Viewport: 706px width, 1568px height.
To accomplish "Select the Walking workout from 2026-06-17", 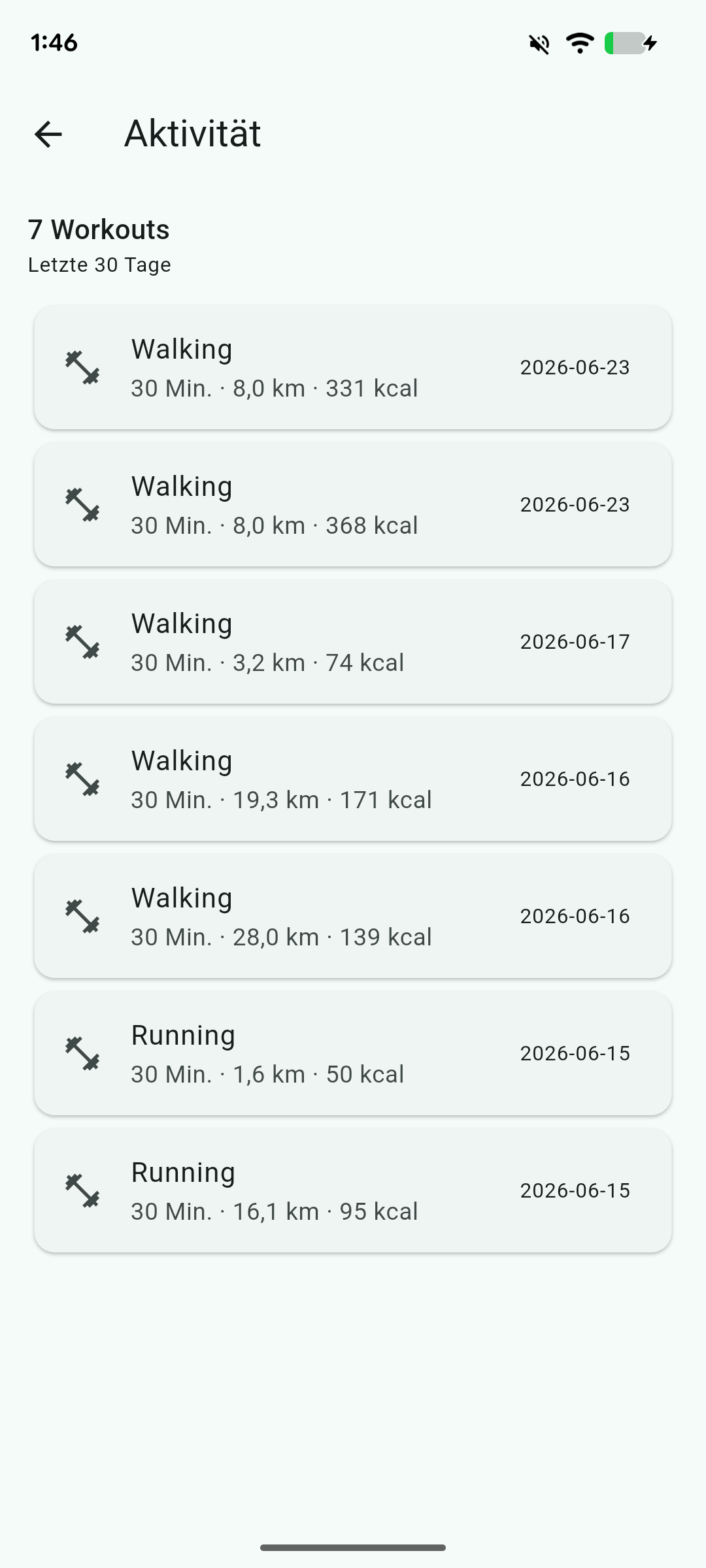I will click(353, 642).
